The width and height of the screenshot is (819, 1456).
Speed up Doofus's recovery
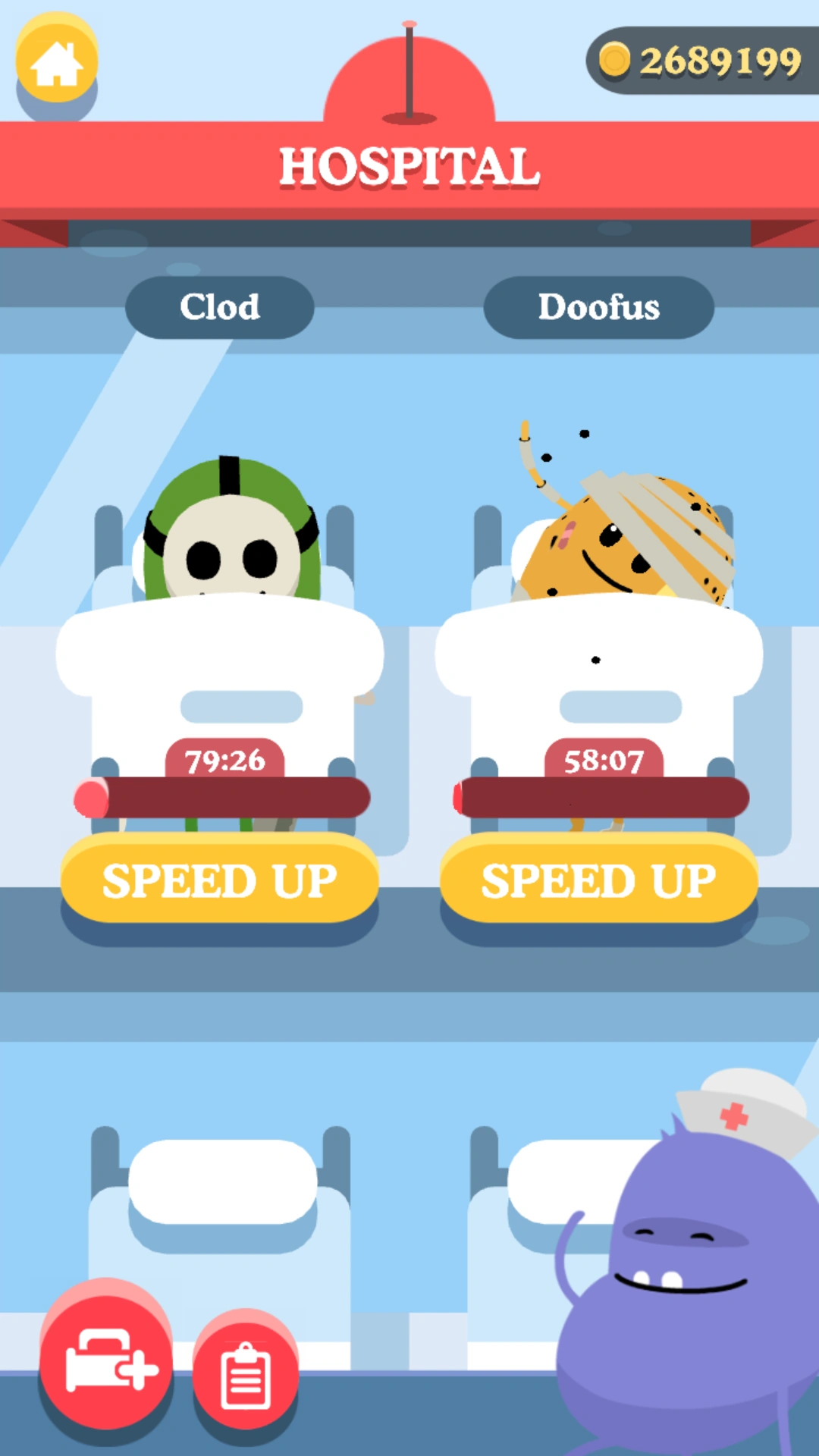click(x=598, y=880)
